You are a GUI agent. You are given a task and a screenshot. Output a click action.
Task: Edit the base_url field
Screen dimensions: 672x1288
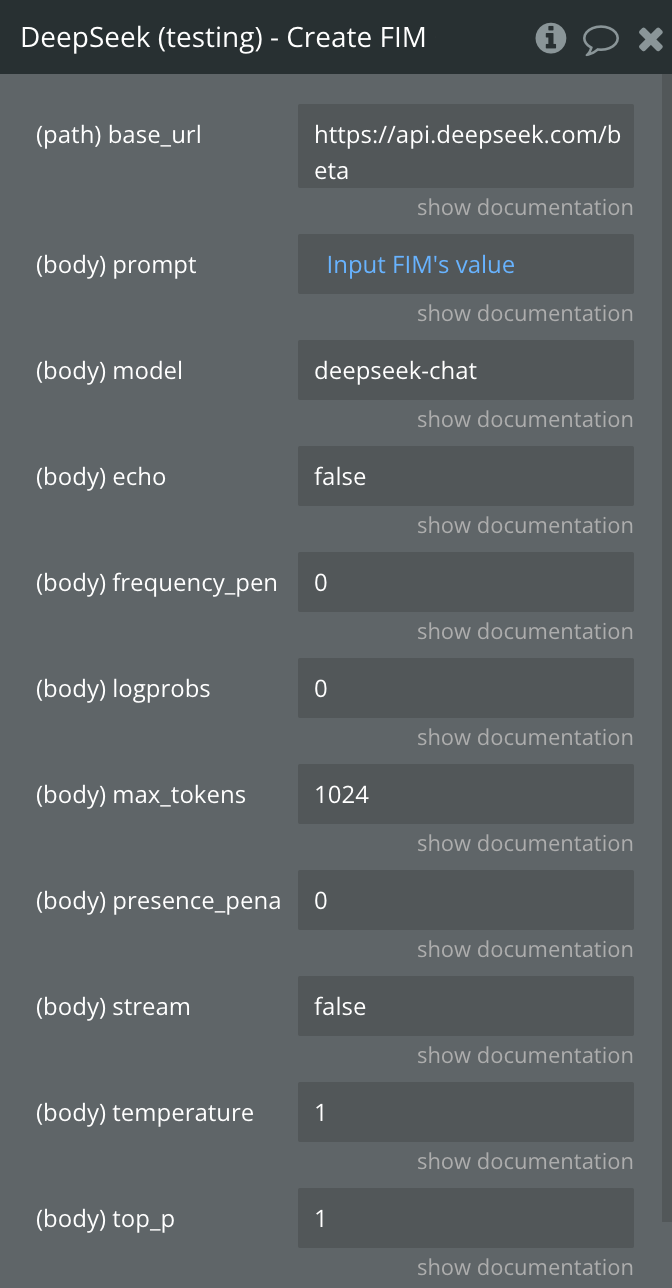point(465,146)
